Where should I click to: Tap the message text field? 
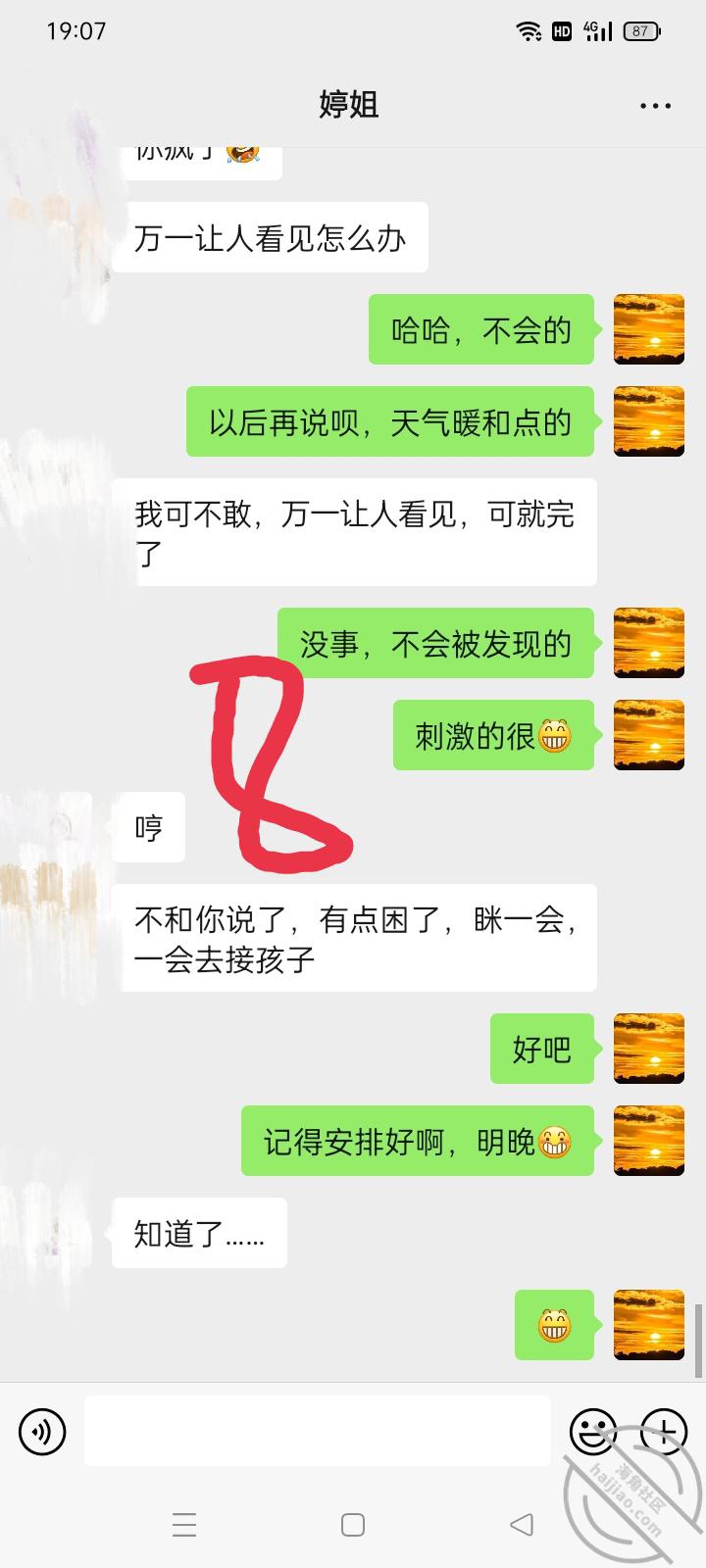point(317,1432)
